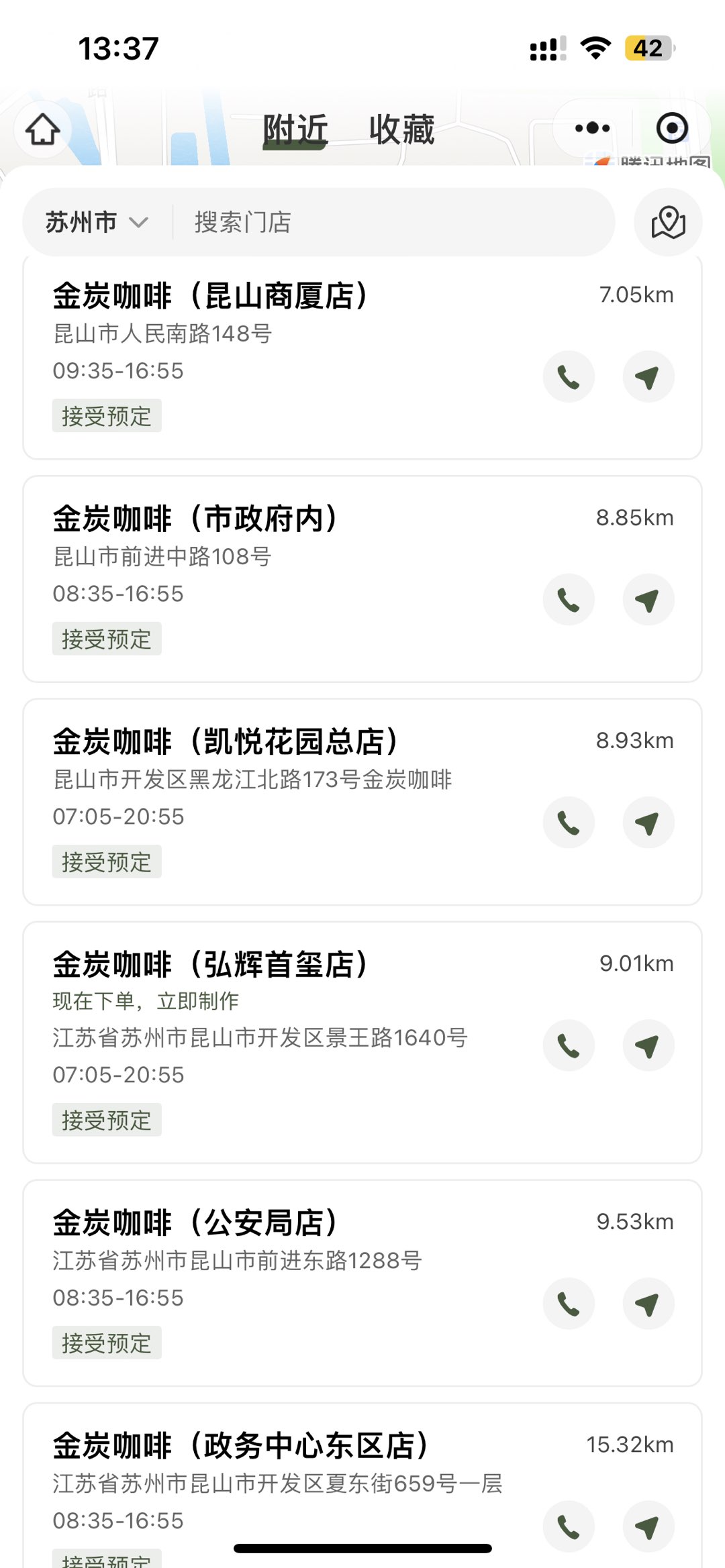Image resolution: width=725 pixels, height=1568 pixels.
Task: Navigate to the 昆山商厦店 store
Action: 648,377
